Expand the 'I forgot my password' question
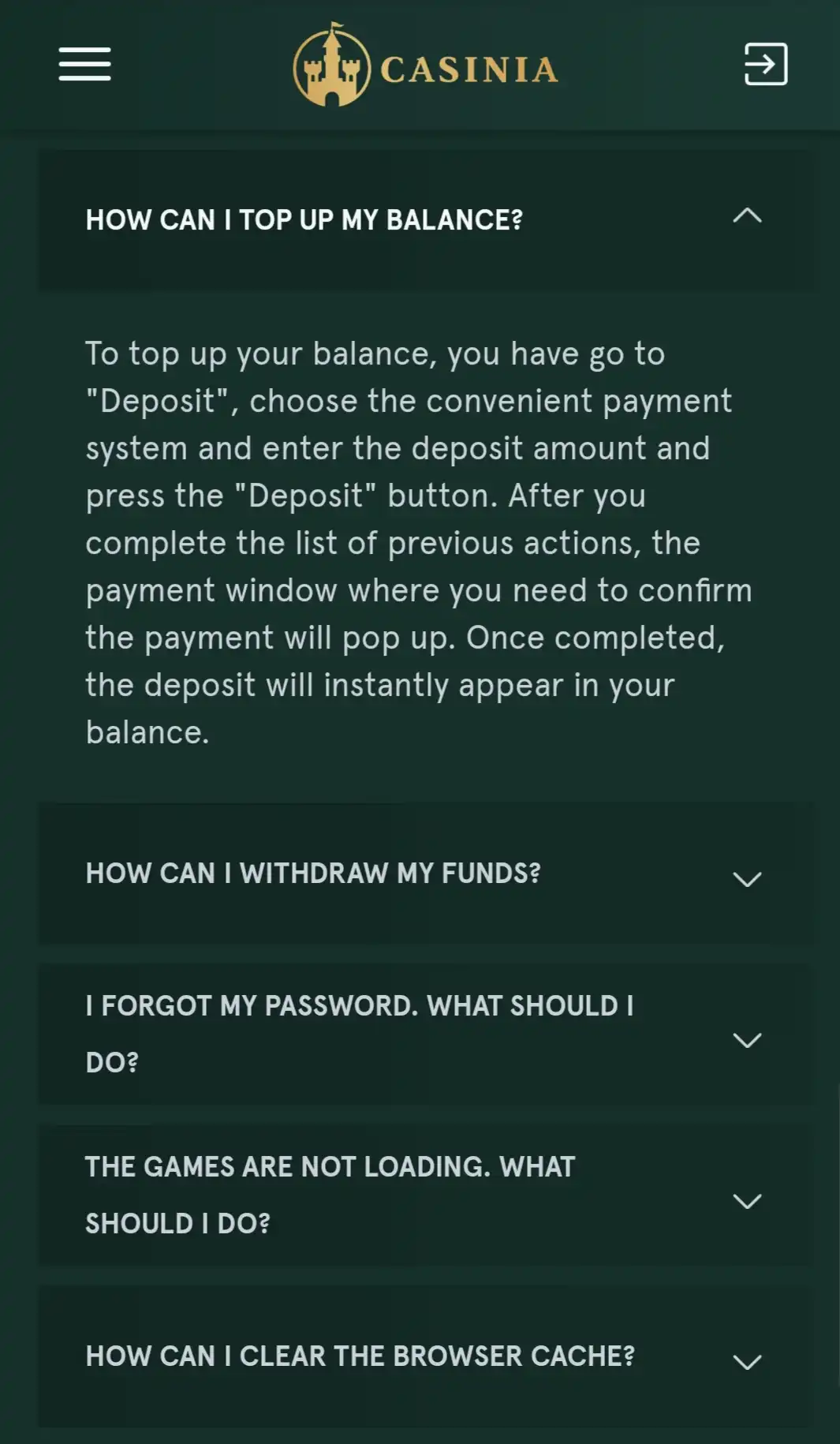The width and height of the screenshot is (840, 1444). (x=746, y=1039)
